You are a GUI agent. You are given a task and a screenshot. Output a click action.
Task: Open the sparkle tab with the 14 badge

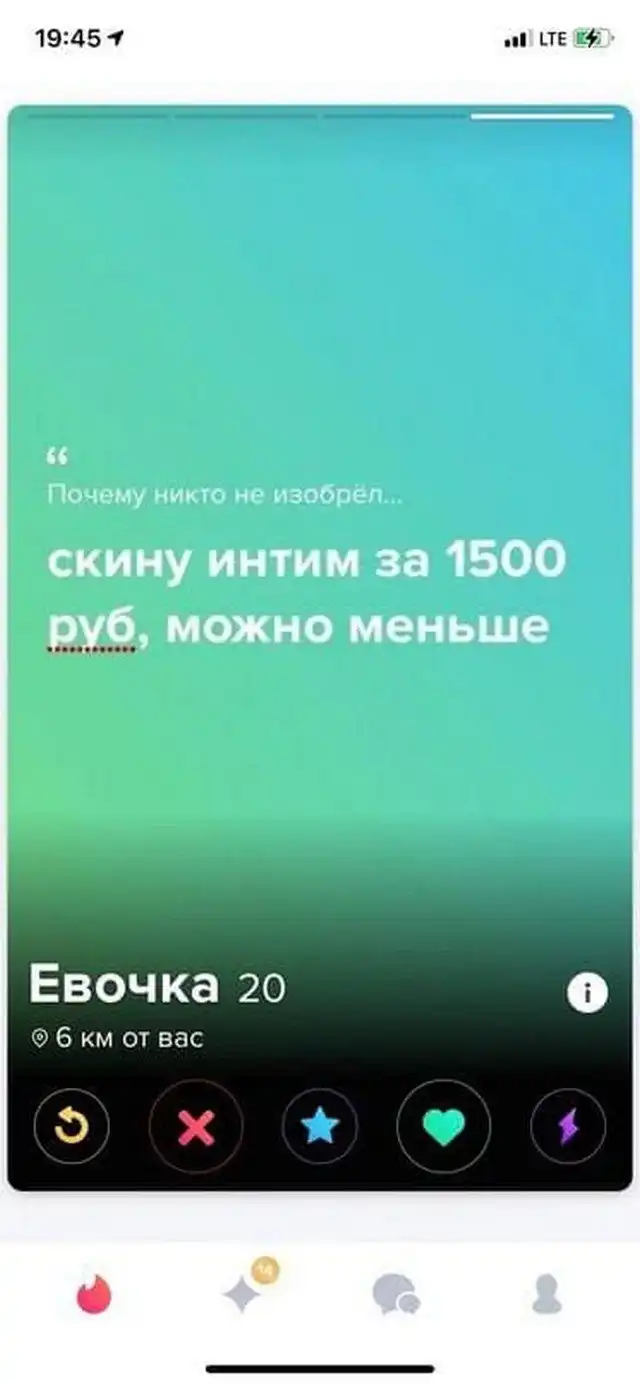[243, 1296]
